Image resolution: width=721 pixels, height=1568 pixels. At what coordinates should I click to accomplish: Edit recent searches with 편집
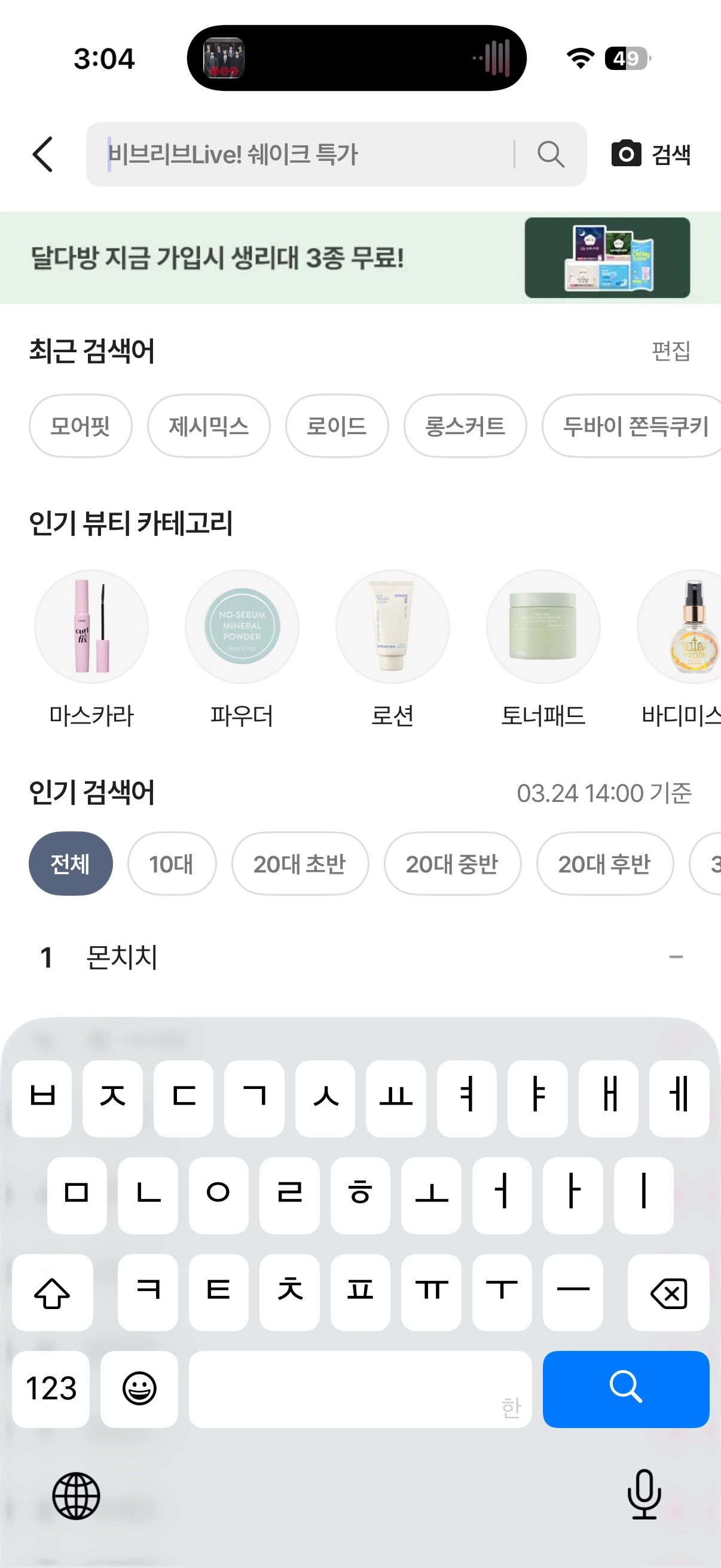(671, 351)
